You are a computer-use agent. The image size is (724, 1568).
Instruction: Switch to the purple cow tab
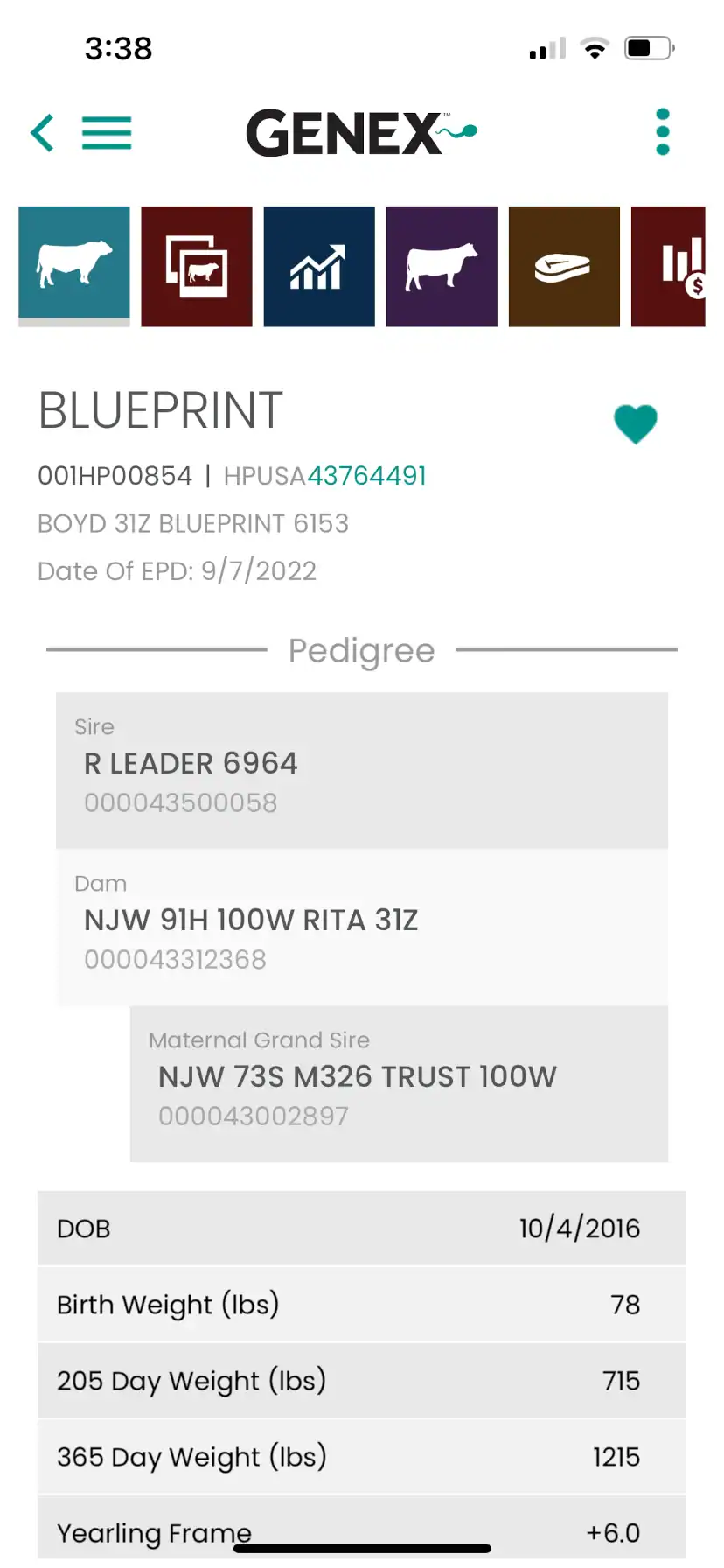(x=442, y=266)
